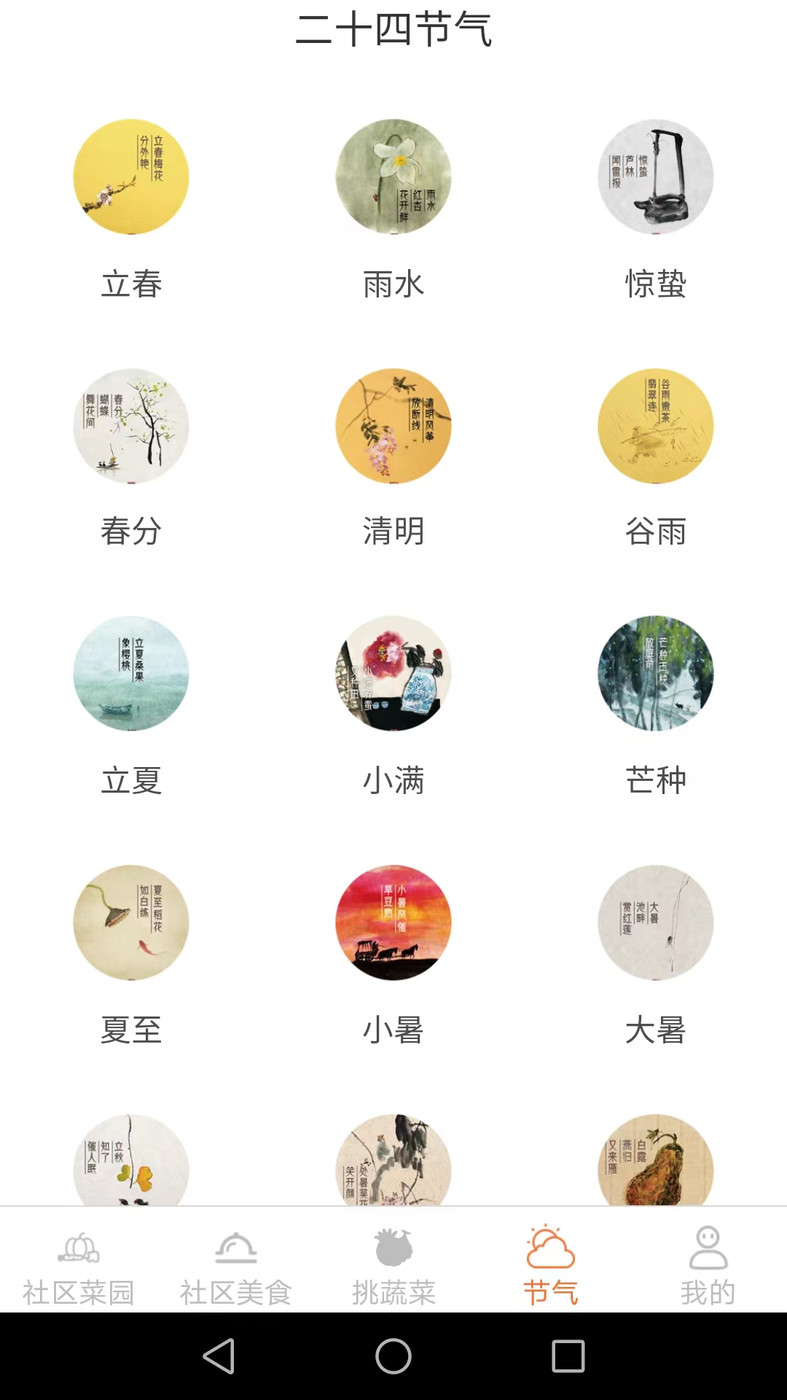The height and width of the screenshot is (1400, 787).
Task: Open 谷雨 by tapping its round image
Action: pos(655,425)
